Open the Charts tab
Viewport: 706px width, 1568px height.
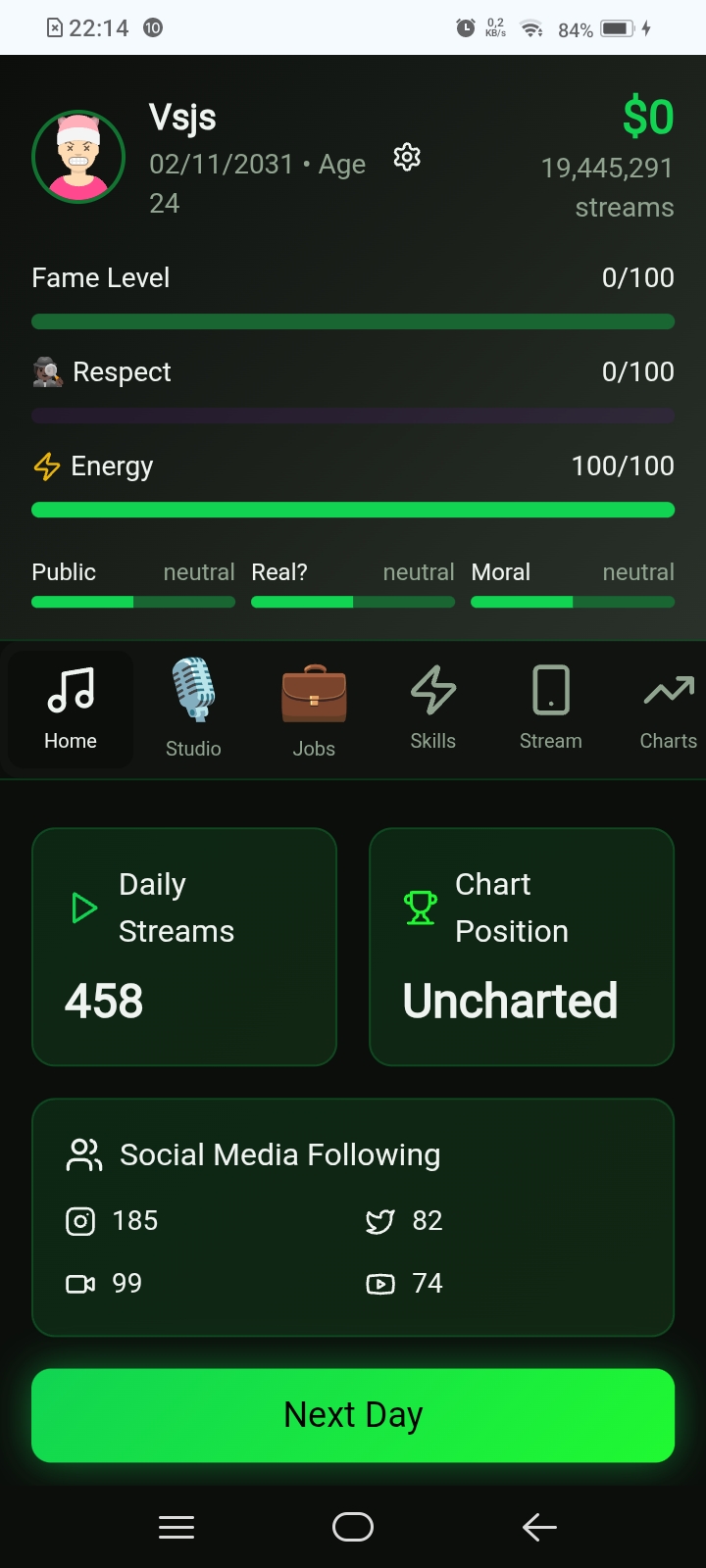pos(668,709)
